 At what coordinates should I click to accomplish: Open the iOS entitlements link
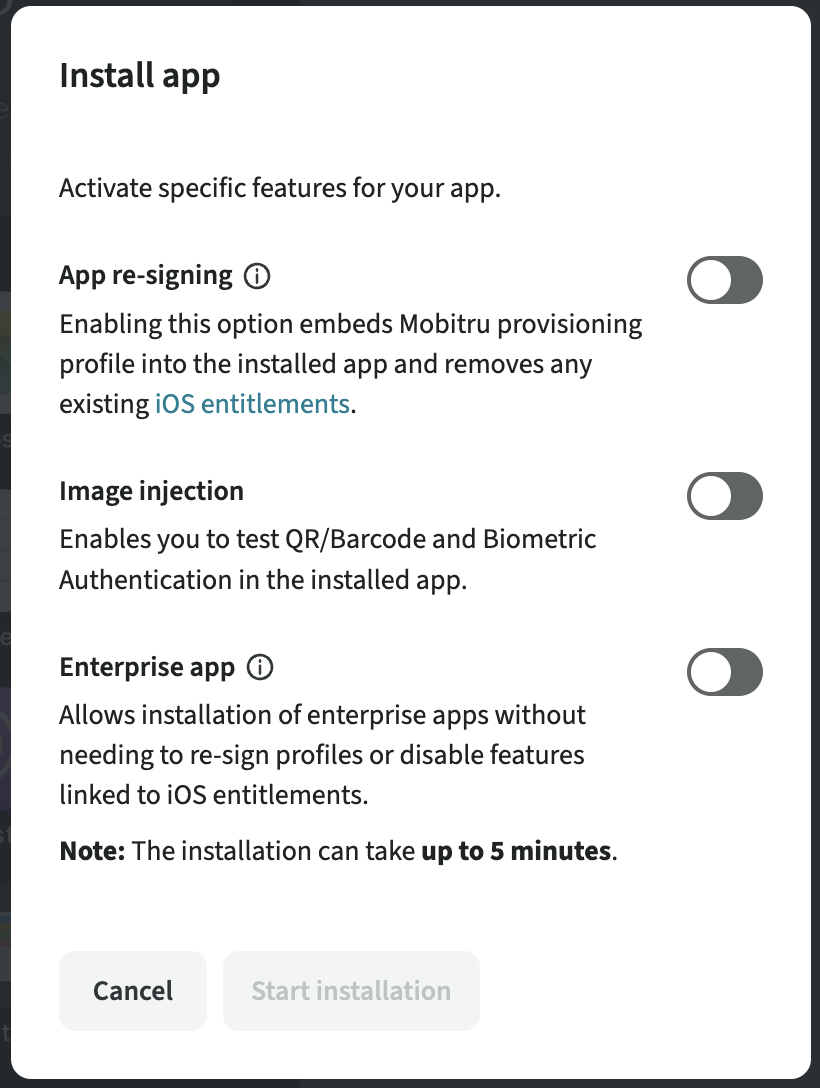click(x=252, y=404)
